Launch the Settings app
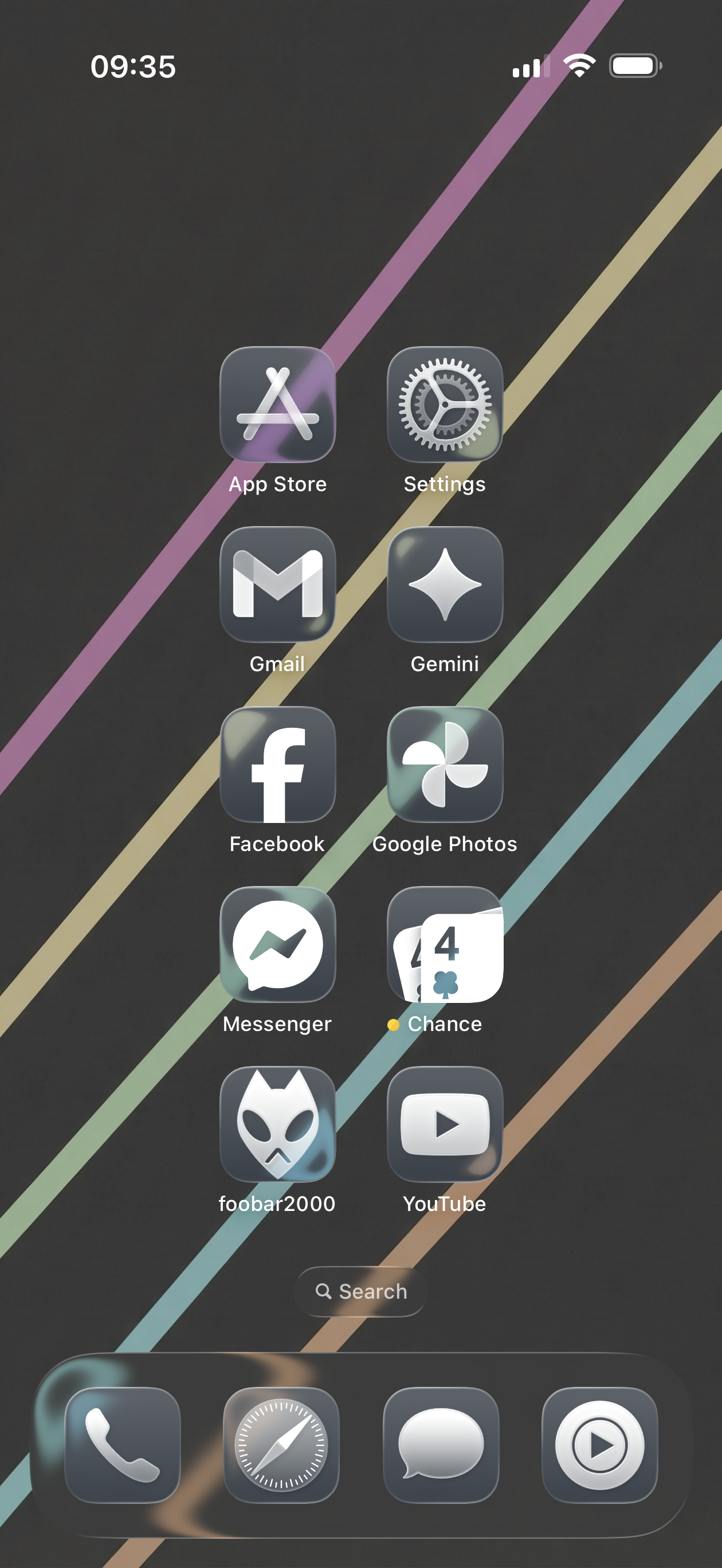Viewport: 722px width, 1568px height. (445, 404)
